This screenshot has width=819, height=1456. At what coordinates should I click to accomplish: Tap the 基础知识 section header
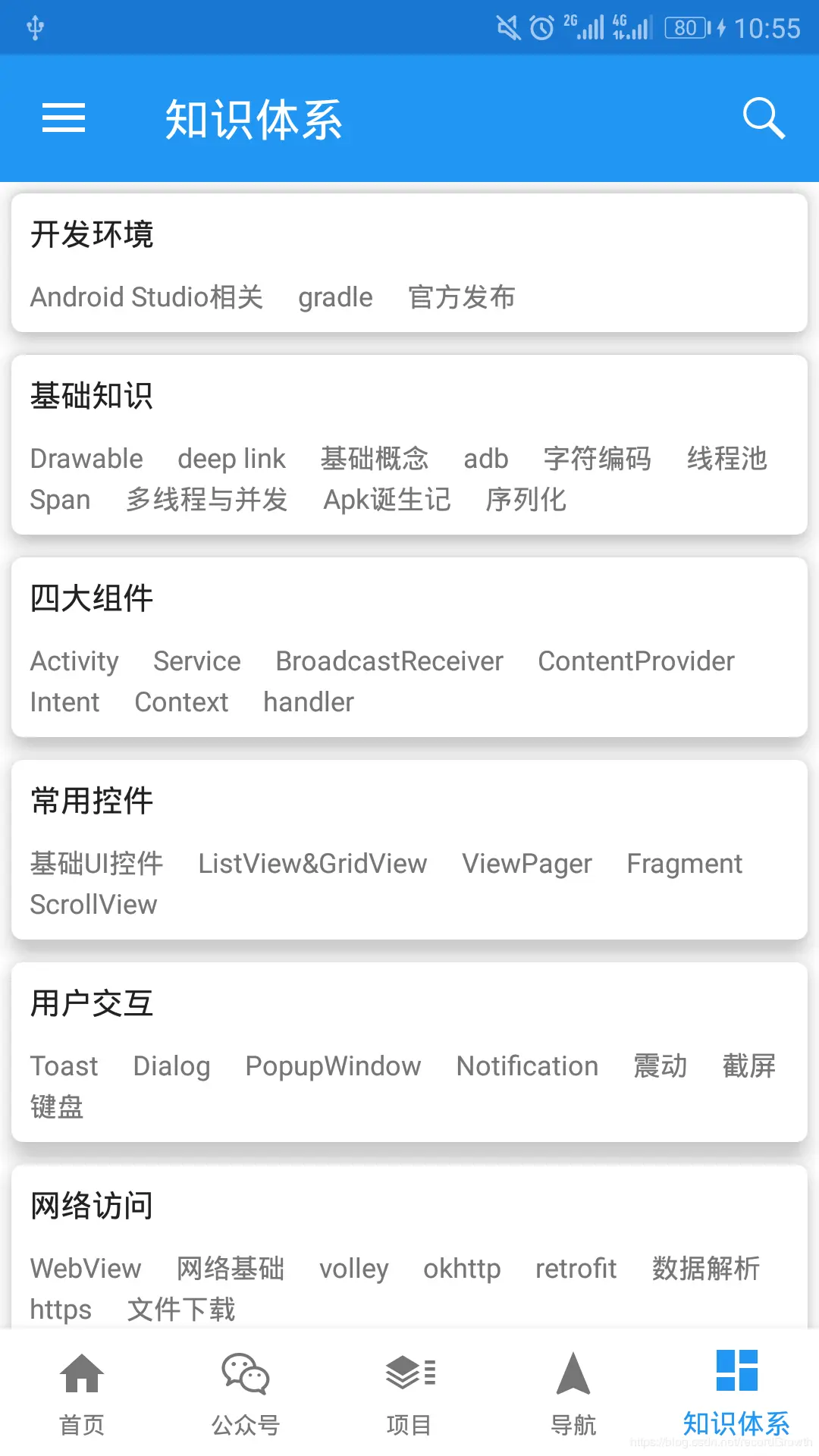click(91, 395)
